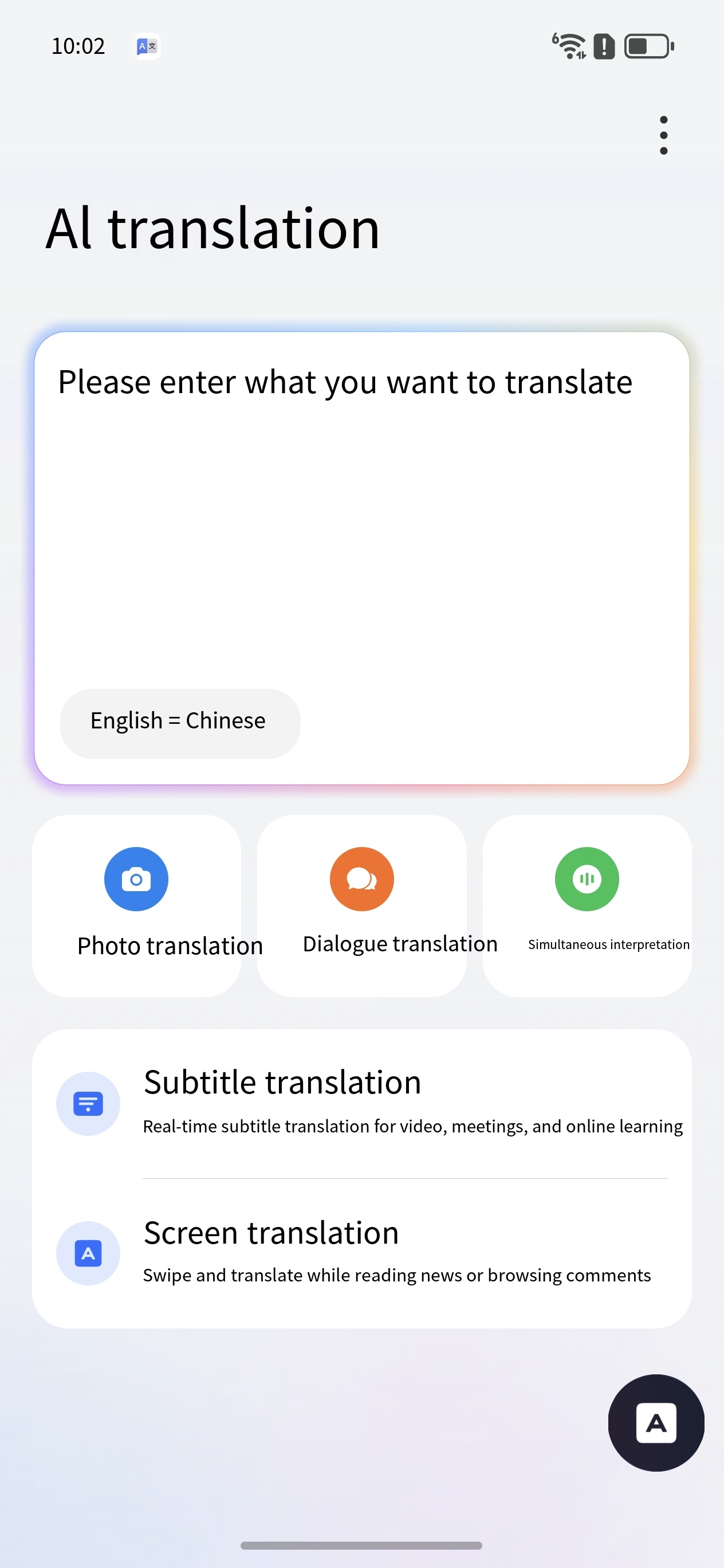Open the Screen translation 'A' icon
This screenshot has width=724, height=1568.
(88, 1254)
